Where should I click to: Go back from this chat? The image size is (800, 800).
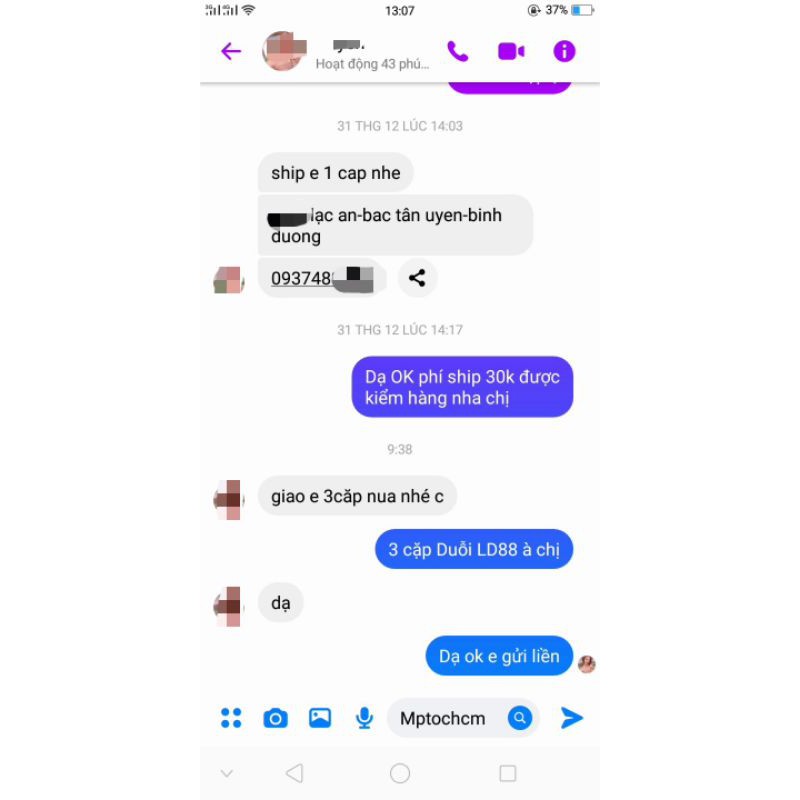[x=231, y=51]
